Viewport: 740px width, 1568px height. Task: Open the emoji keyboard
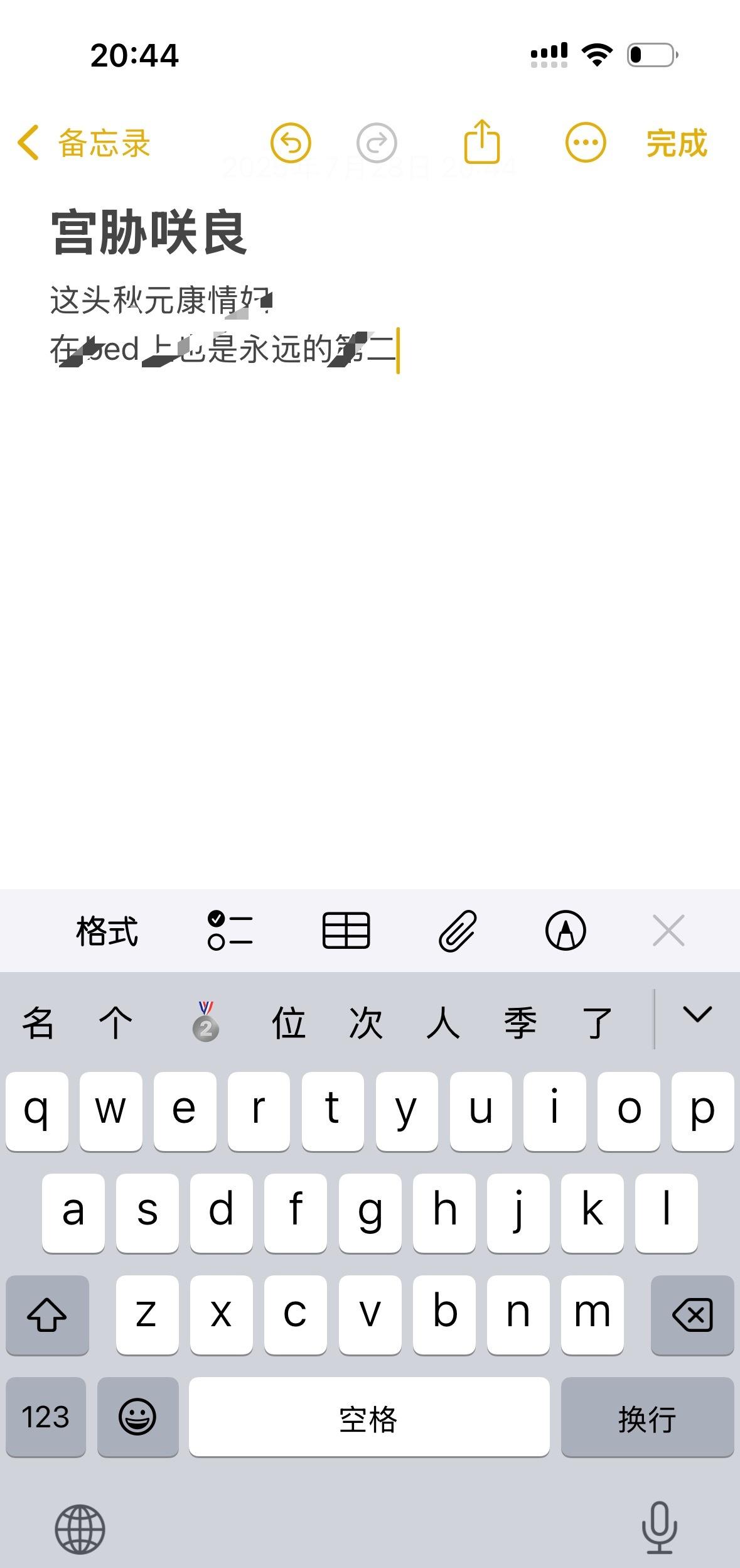138,1417
